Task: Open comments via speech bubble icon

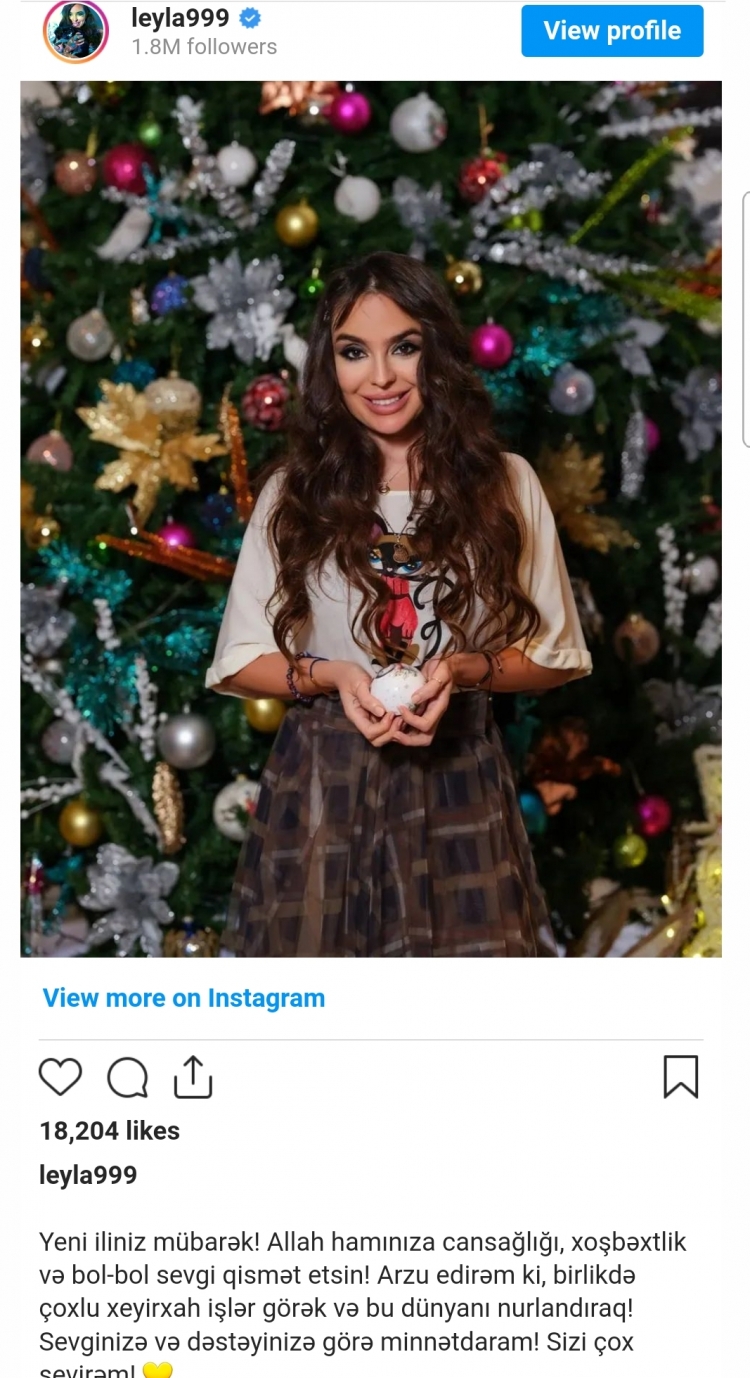Action: pos(127,1078)
